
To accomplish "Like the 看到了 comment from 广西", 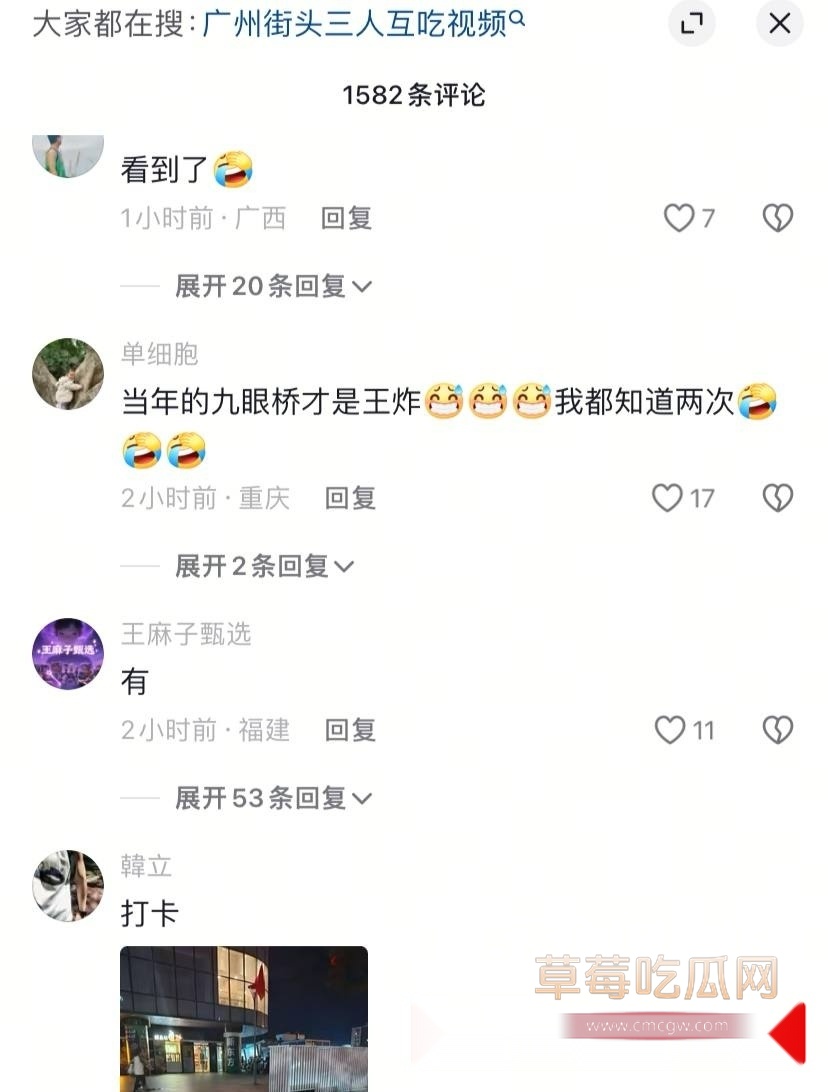I will click(x=680, y=218).
